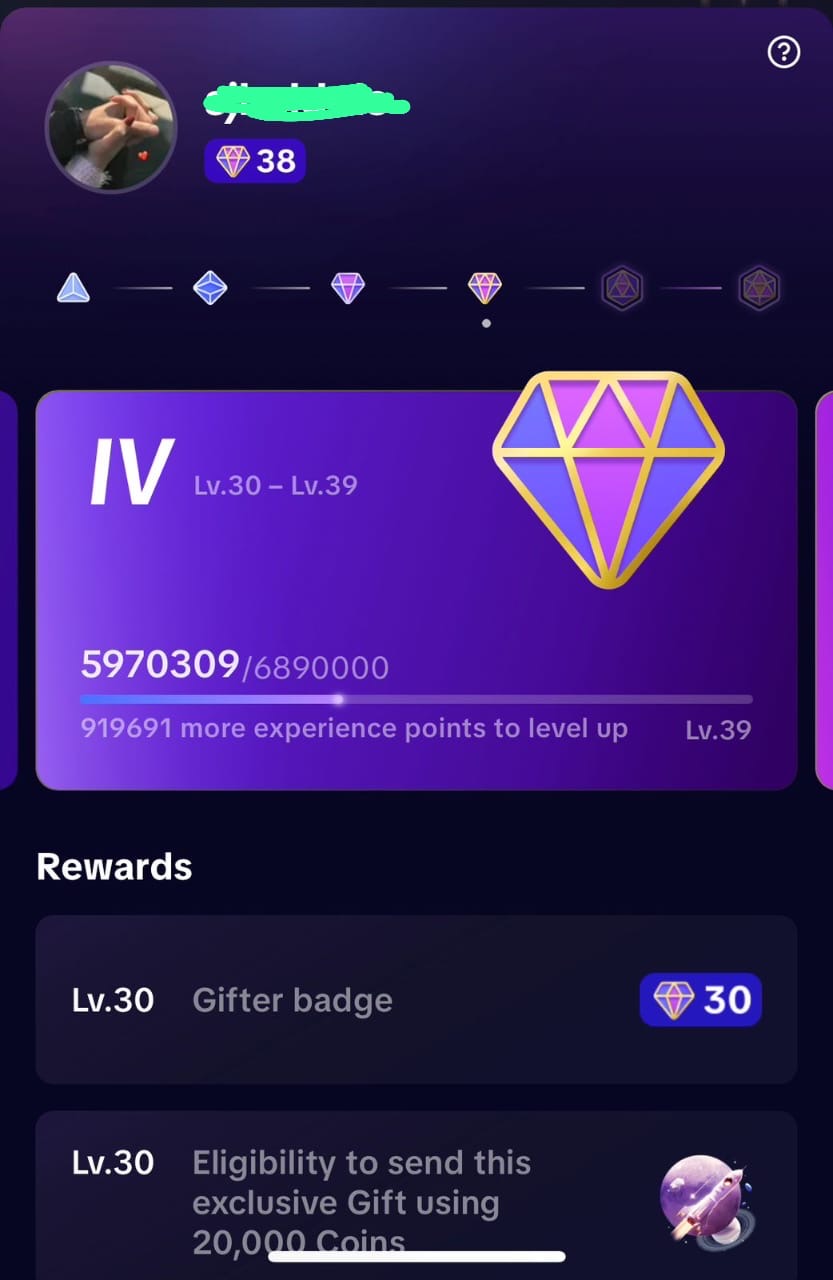Select the fifth locked hexagon tier
The image size is (833, 1280).
point(622,289)
